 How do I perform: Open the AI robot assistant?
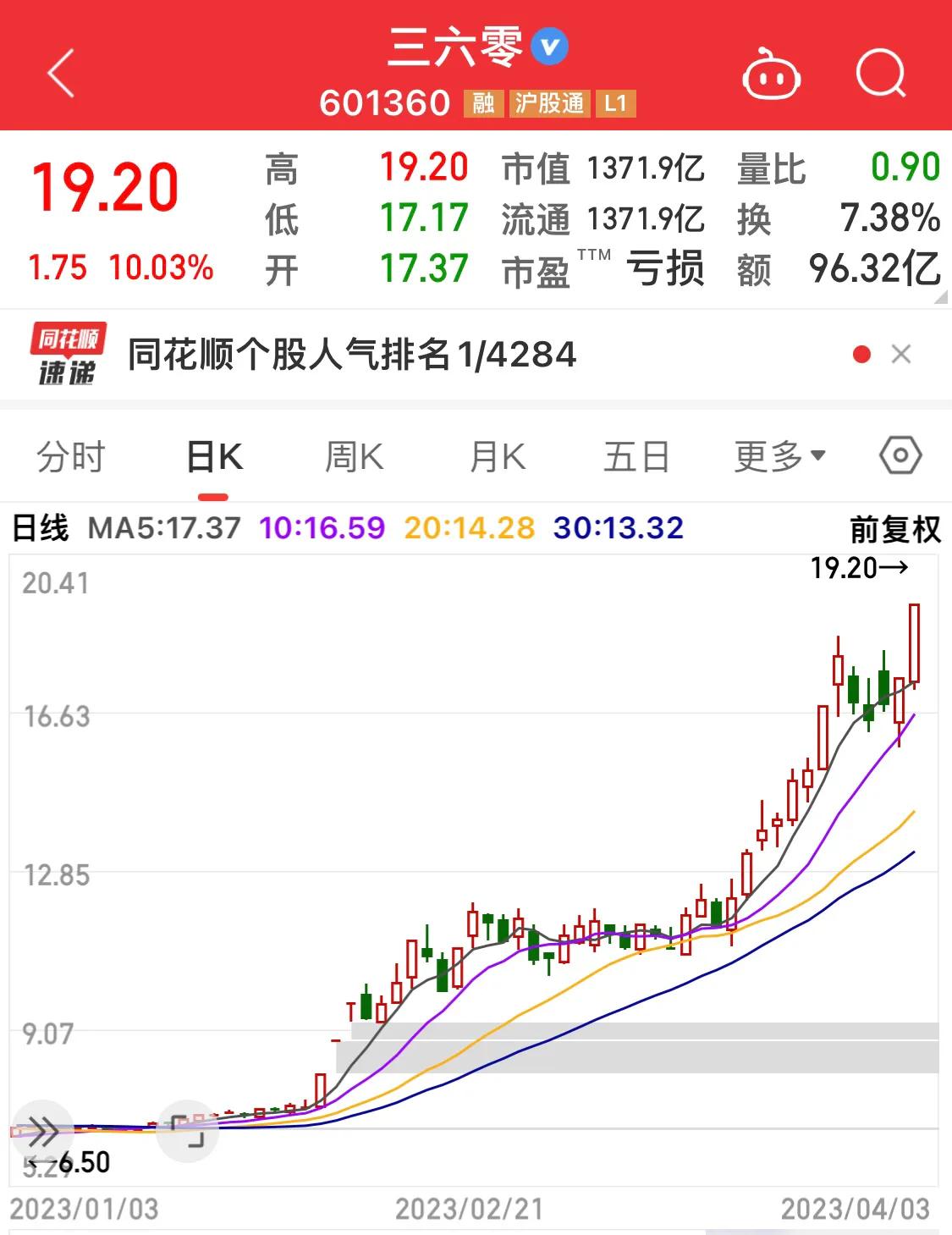772,74
